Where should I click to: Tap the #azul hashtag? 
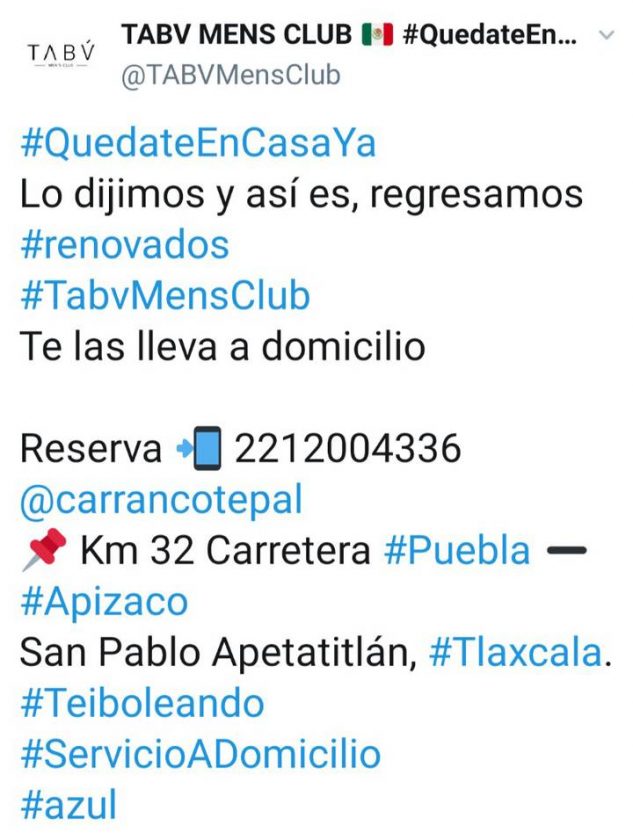(x=68, y=804)
